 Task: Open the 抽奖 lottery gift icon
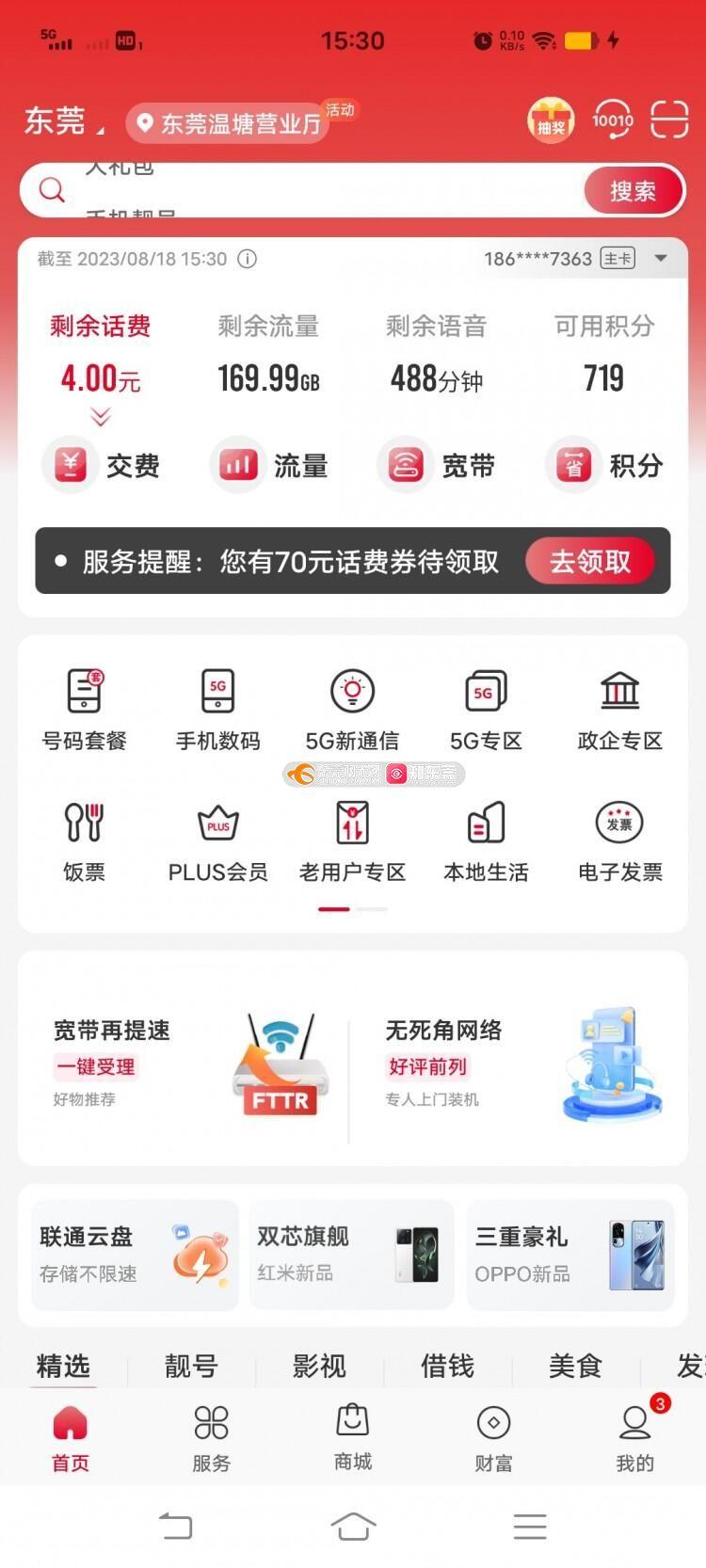[551, 120]
